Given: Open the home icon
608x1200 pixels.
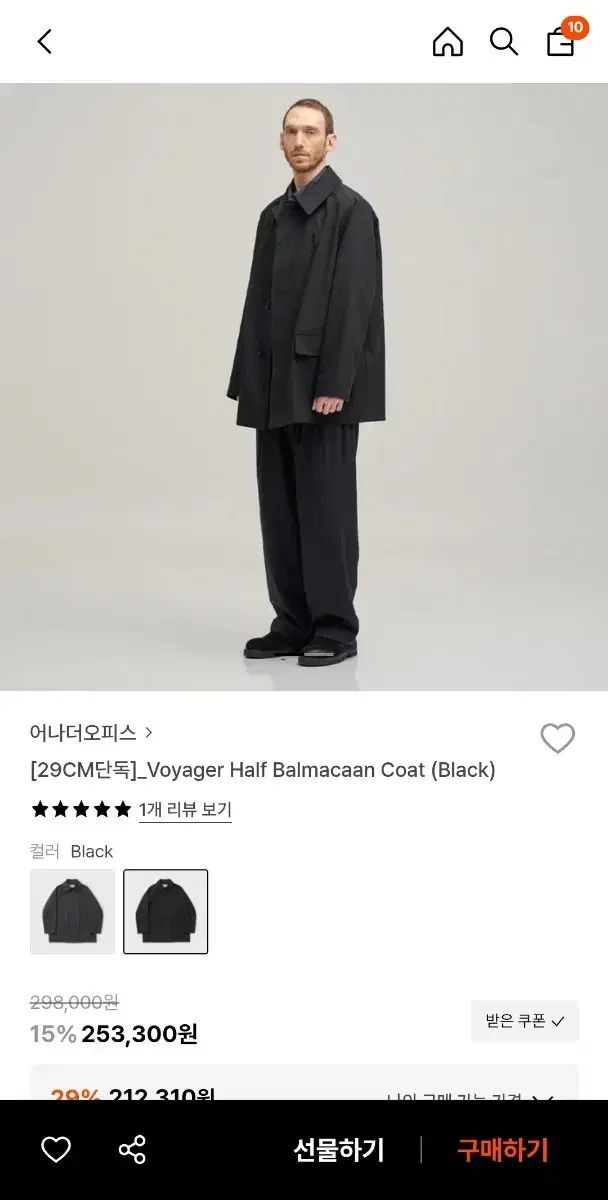Looking at the screenshot, I should coord(447,41).
